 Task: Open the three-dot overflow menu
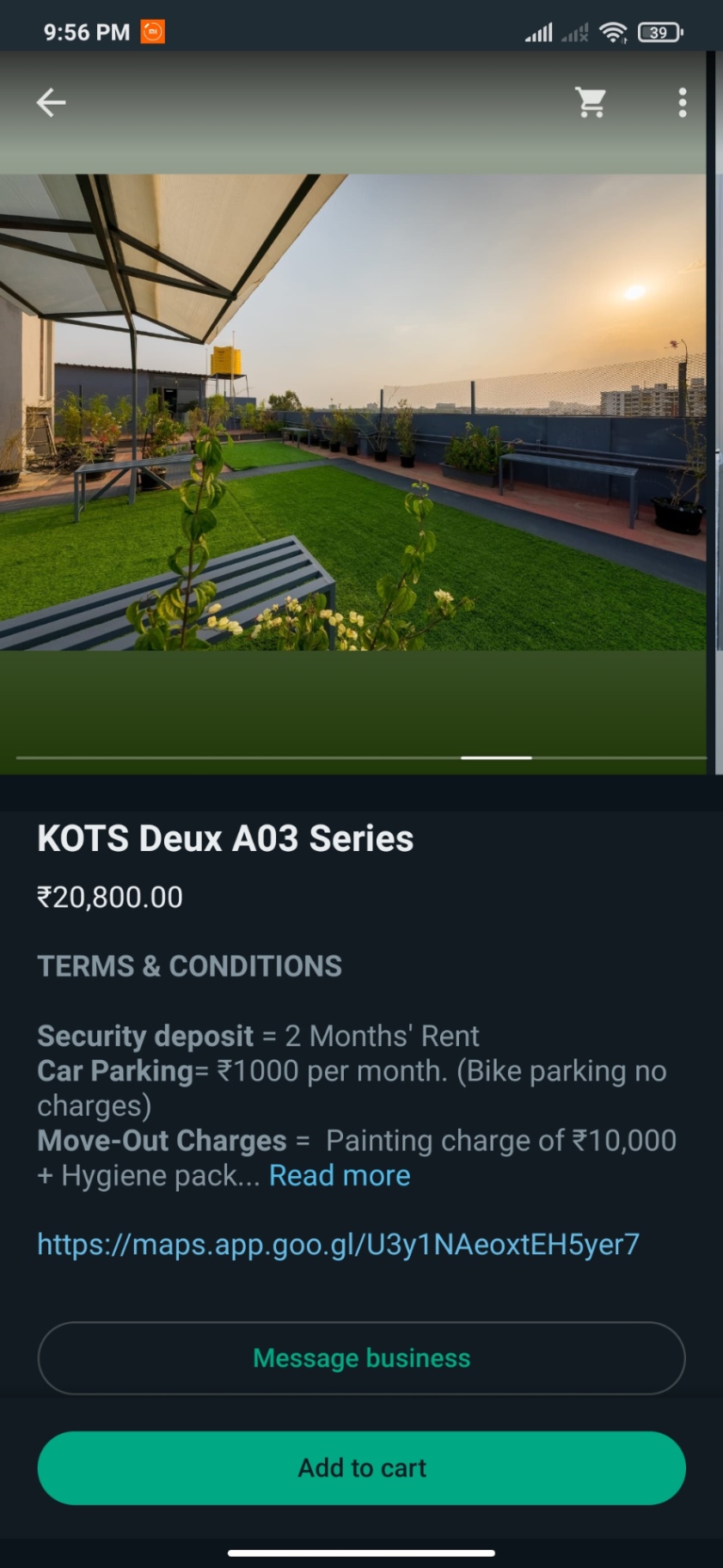click(x=682, y=103)
